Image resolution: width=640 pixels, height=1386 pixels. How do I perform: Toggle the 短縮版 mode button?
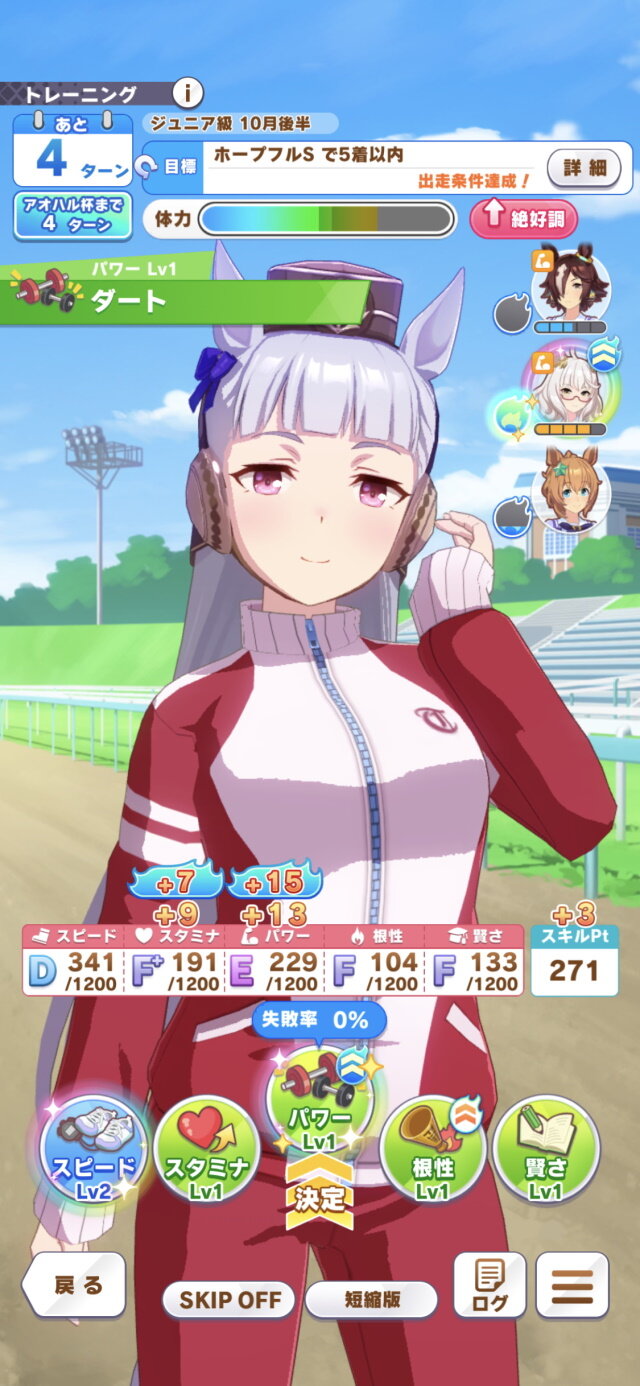(372, 1300)
